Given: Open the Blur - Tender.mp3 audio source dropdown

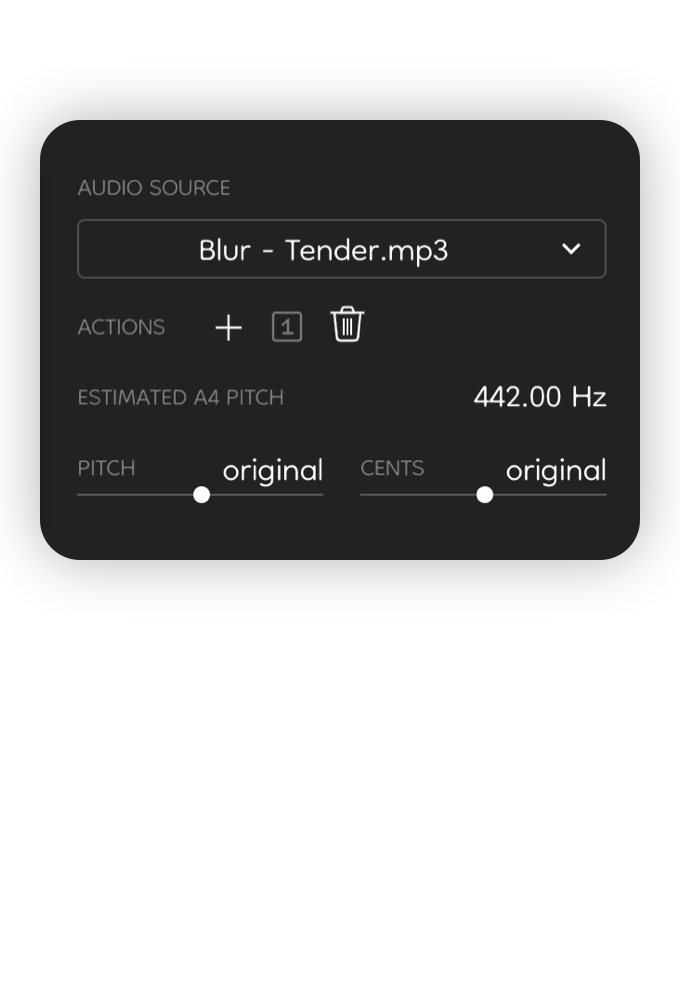Looking at the screenshot, I should point(341,249).
